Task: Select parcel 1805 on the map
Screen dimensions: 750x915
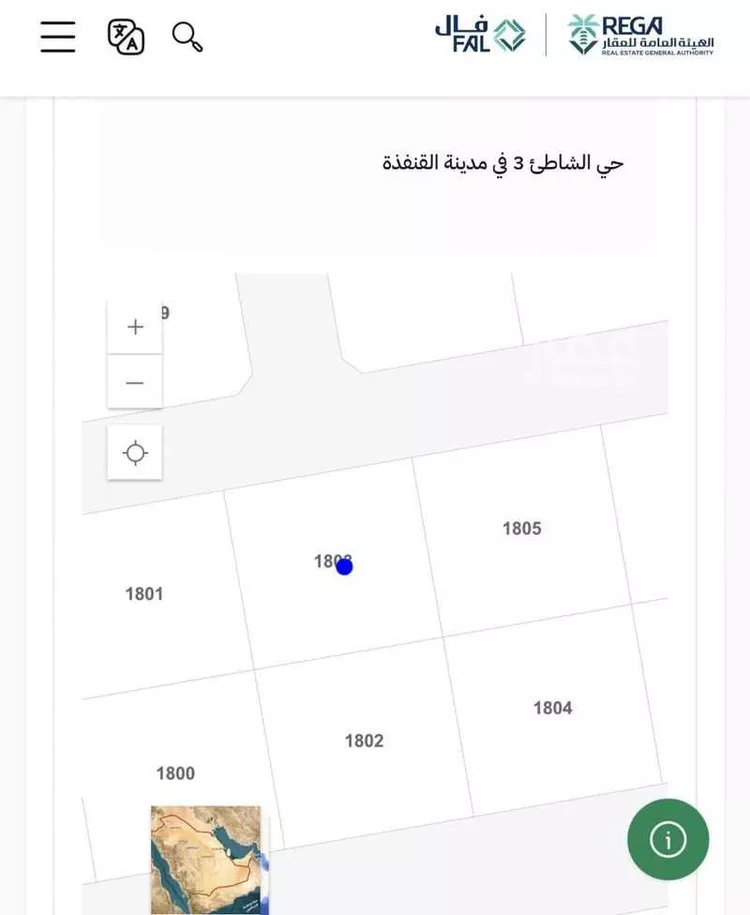Action: click(x=521, y=528)
